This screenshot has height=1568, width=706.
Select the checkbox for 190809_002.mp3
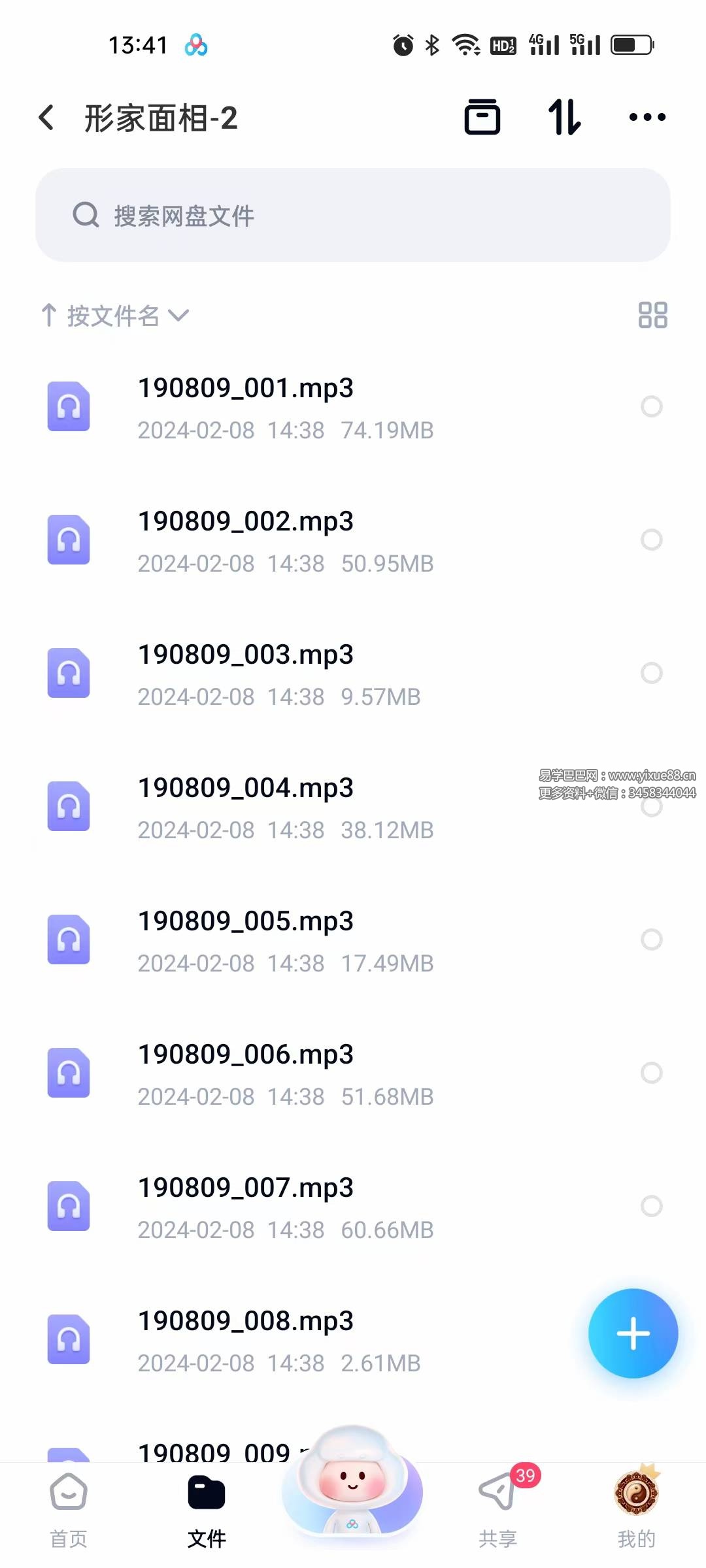click(x=652, y=540)
